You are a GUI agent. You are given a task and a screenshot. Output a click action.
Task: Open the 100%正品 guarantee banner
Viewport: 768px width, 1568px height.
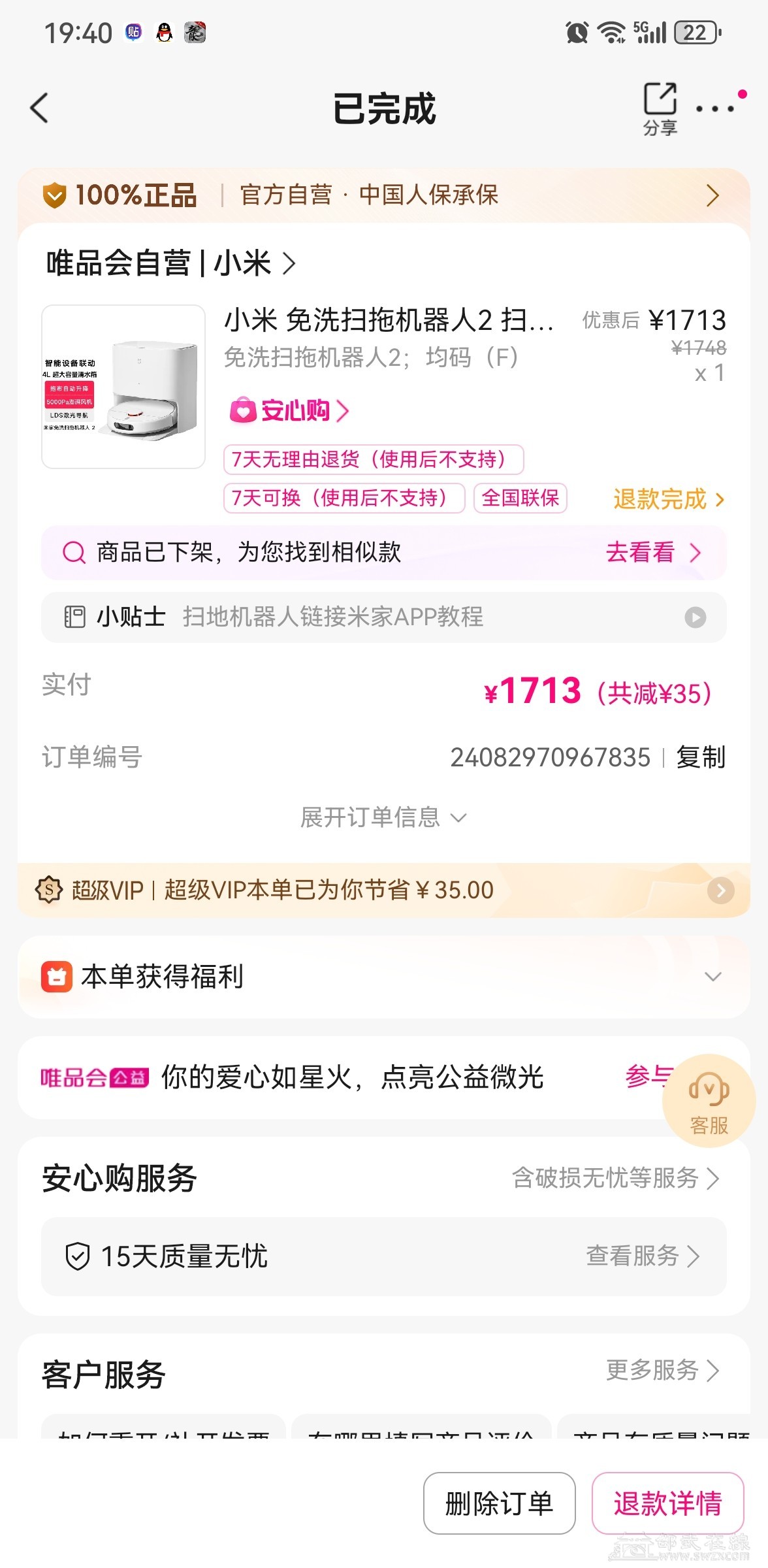[384, 195]
